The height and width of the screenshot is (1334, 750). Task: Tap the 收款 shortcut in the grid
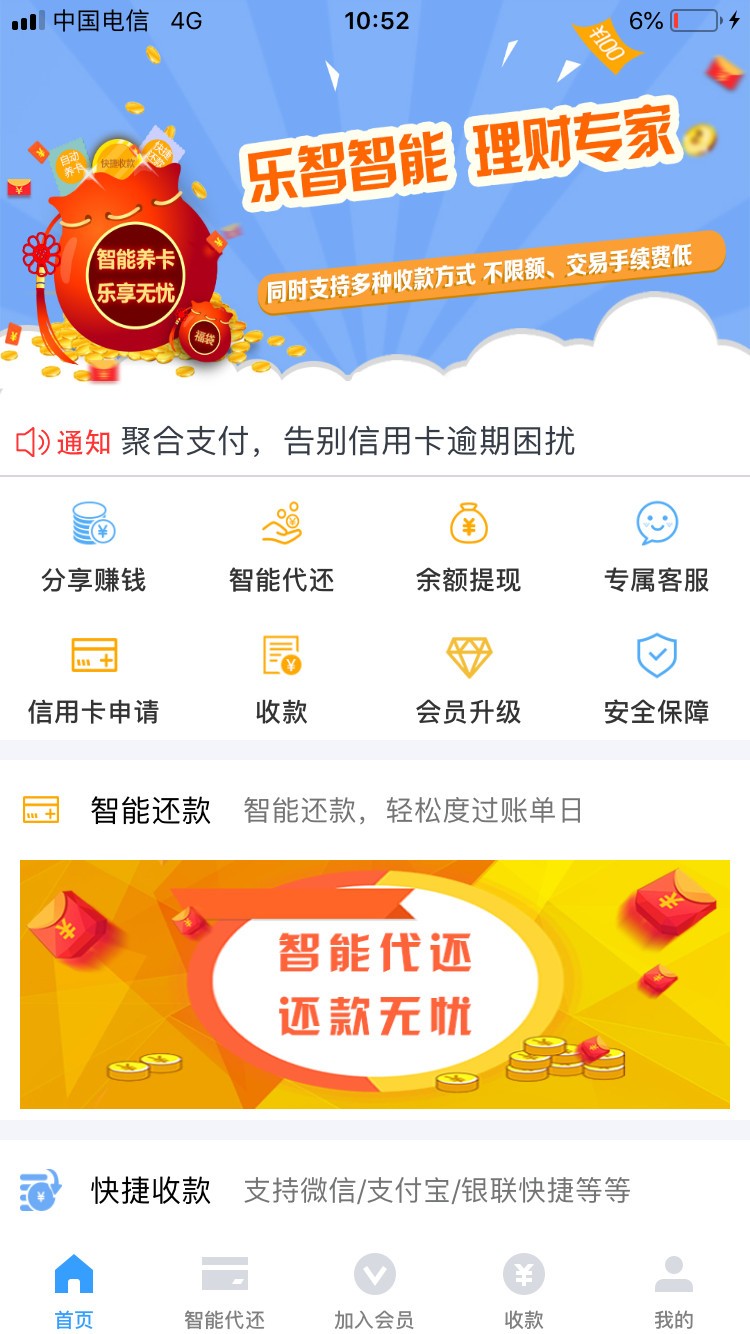(281, 678)
